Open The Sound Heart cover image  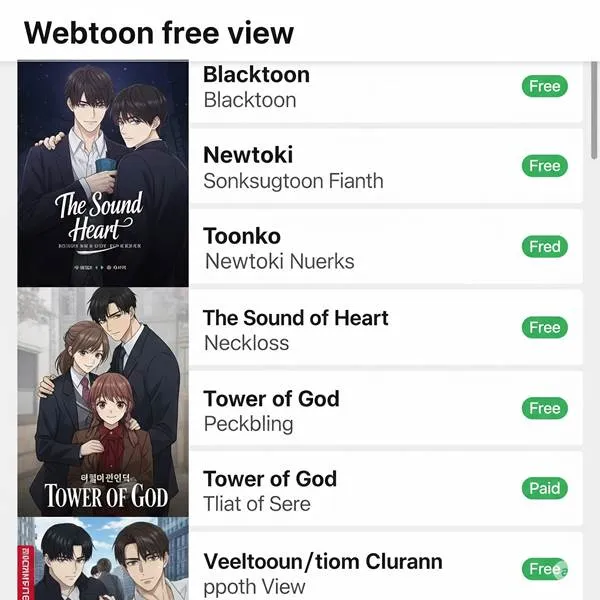click(103, 175)
